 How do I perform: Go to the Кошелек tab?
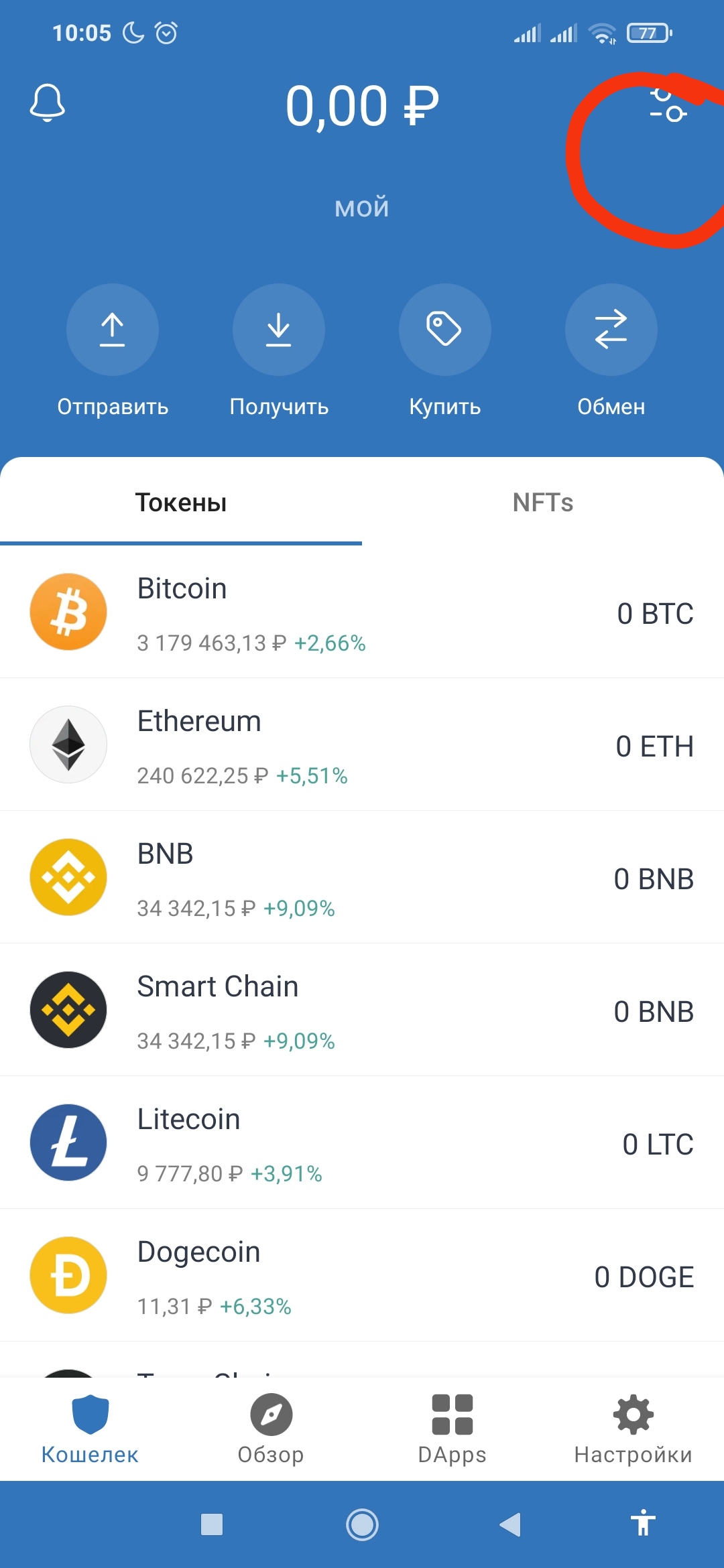pyautogui.click(x=90, y=1429)
